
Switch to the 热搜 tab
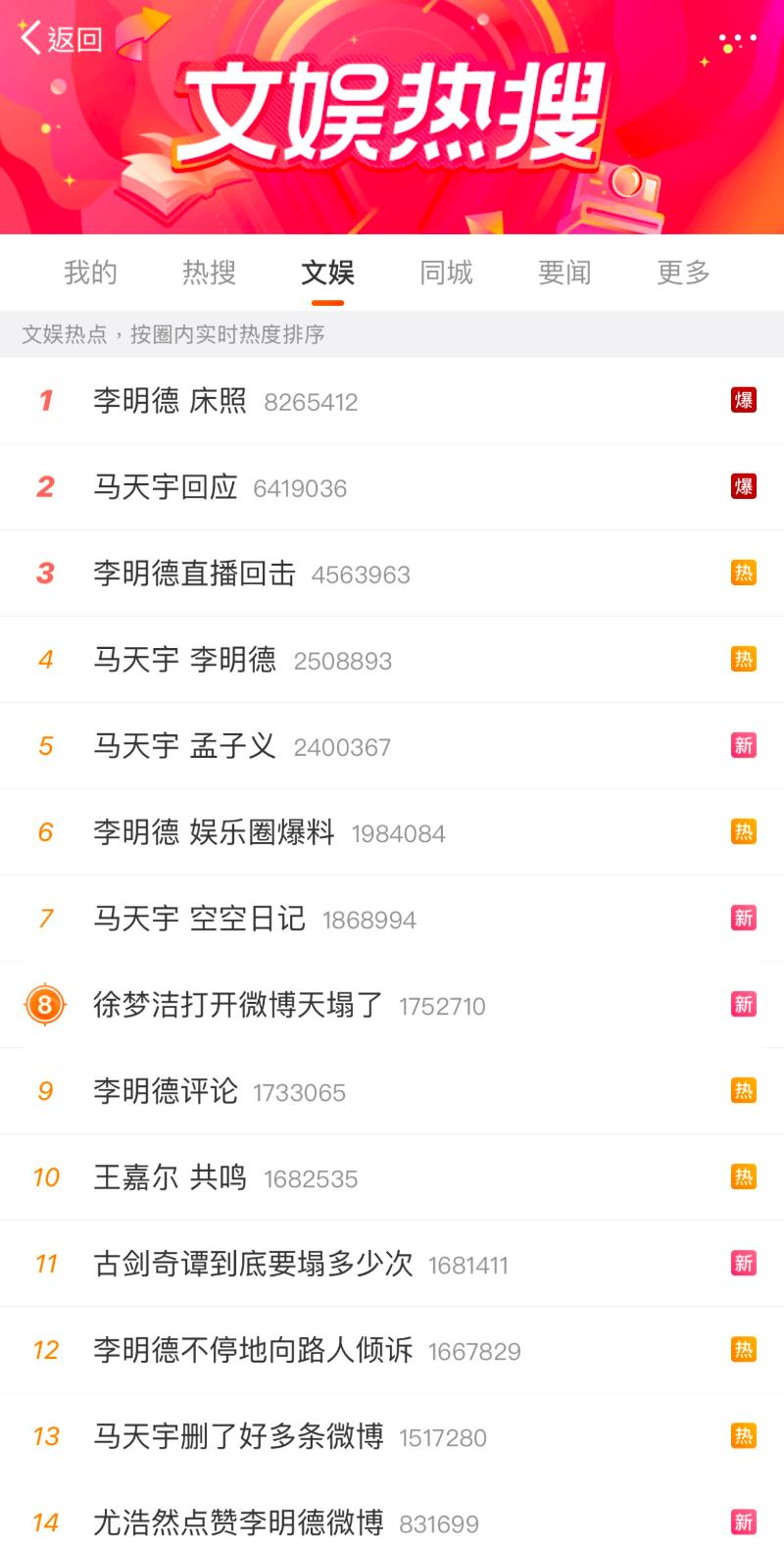209,273
